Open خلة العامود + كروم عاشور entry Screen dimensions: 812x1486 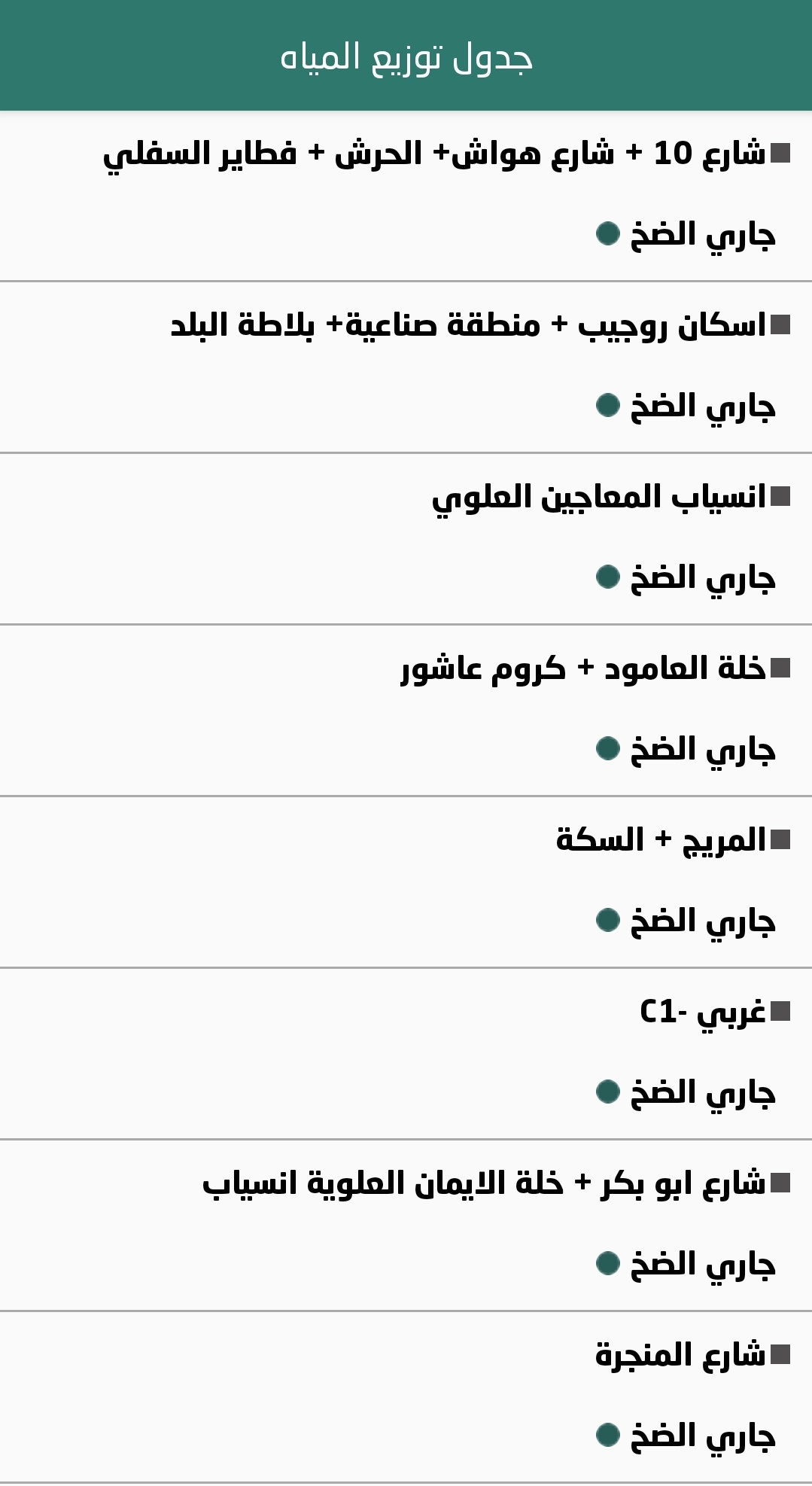(582, 668)
